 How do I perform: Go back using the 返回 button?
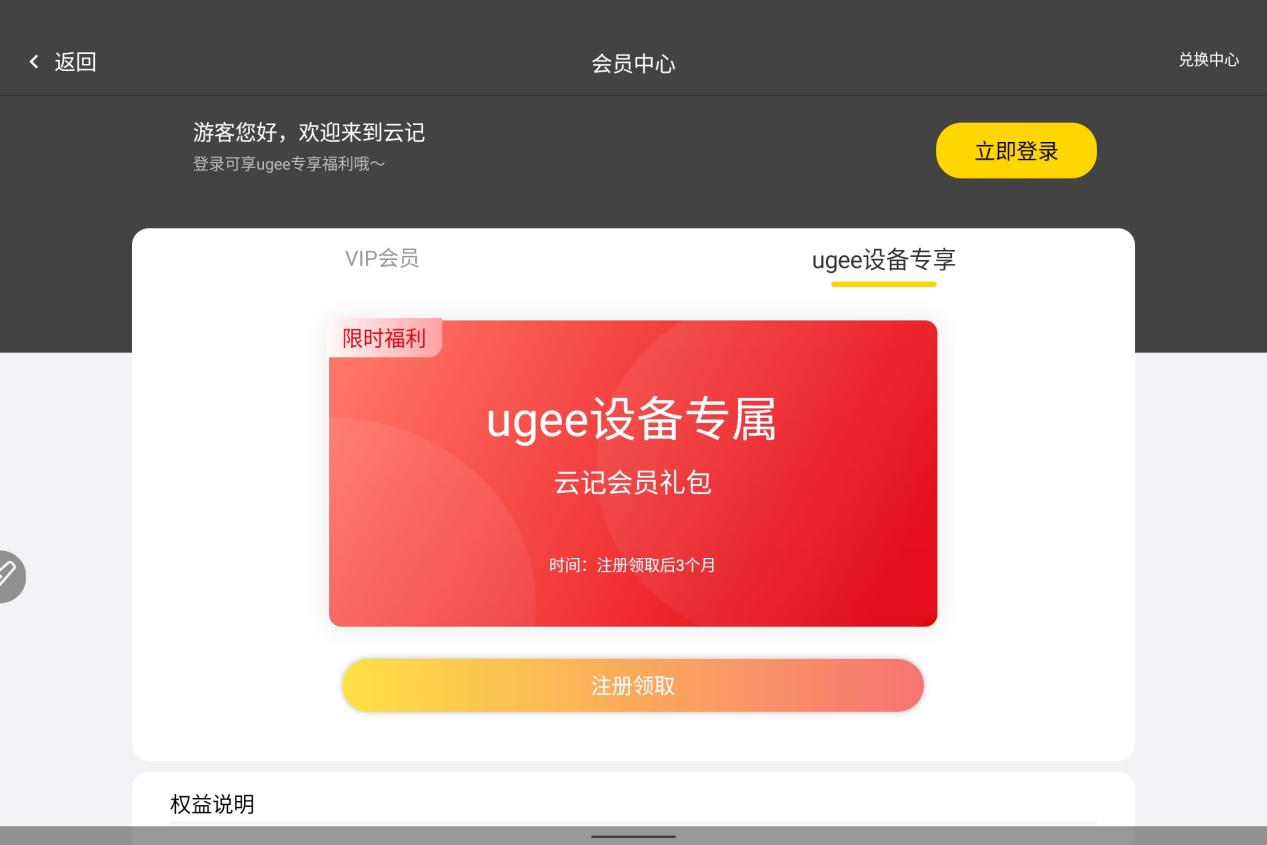(63, 62)
